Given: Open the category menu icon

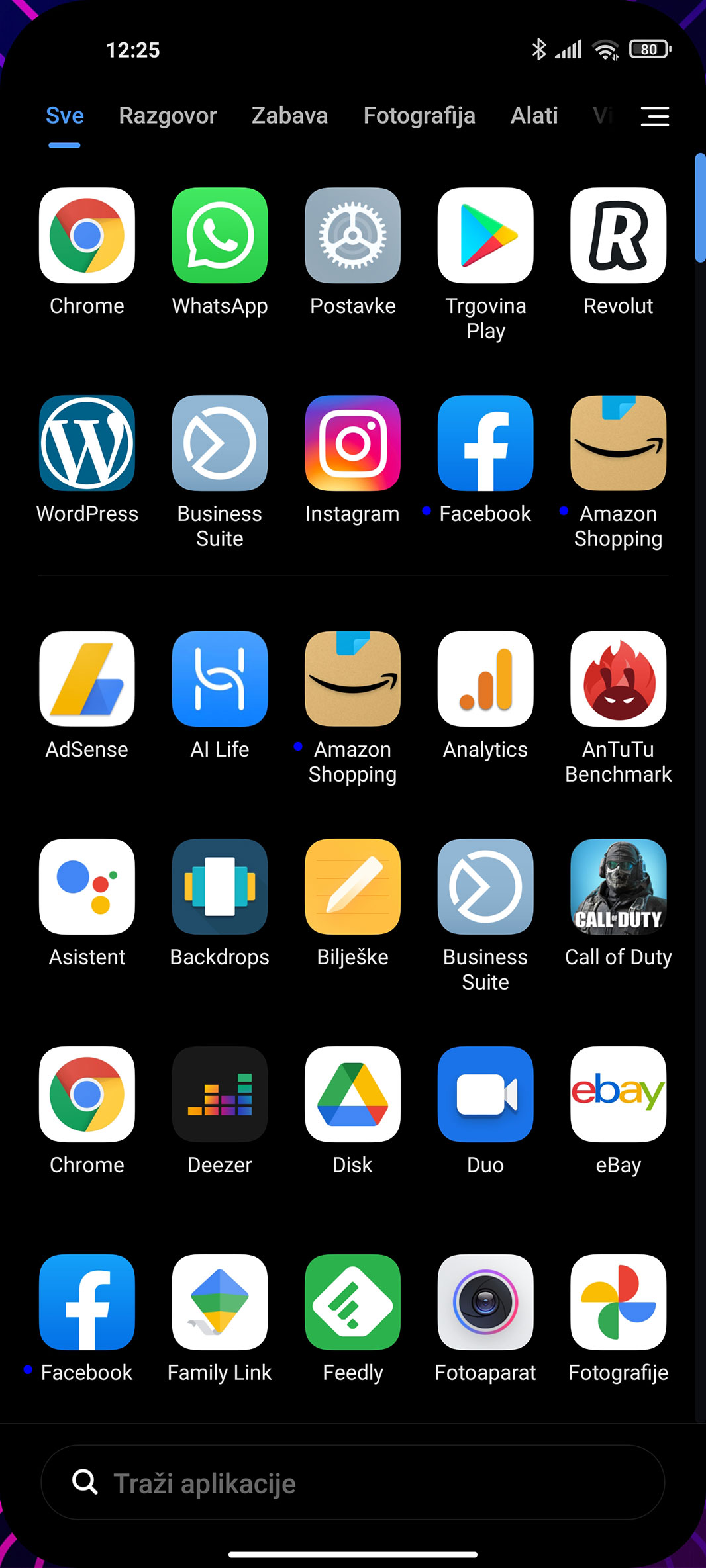Looking at the screenshot, I should 654,116.
